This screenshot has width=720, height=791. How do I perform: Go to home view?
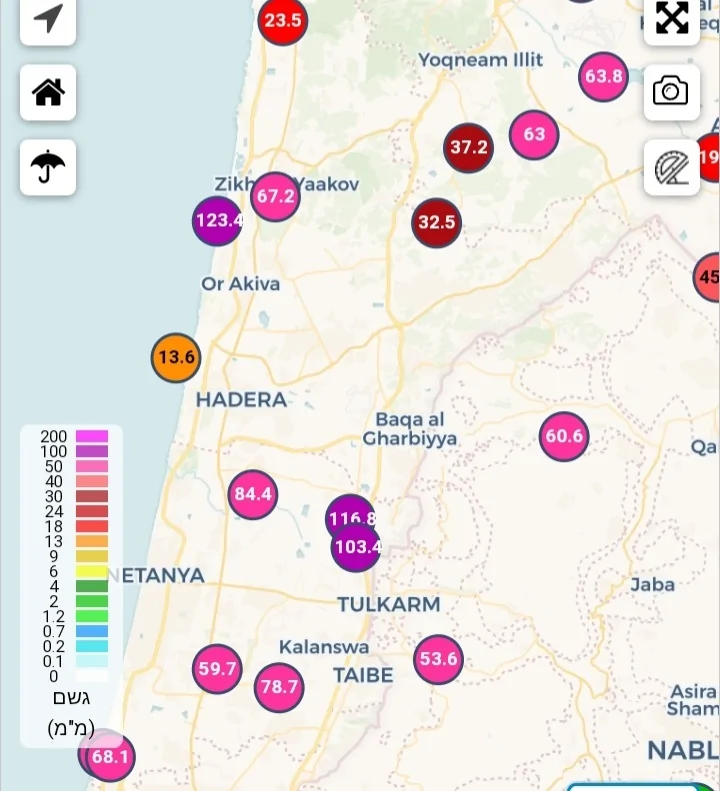tap(48, 93)
